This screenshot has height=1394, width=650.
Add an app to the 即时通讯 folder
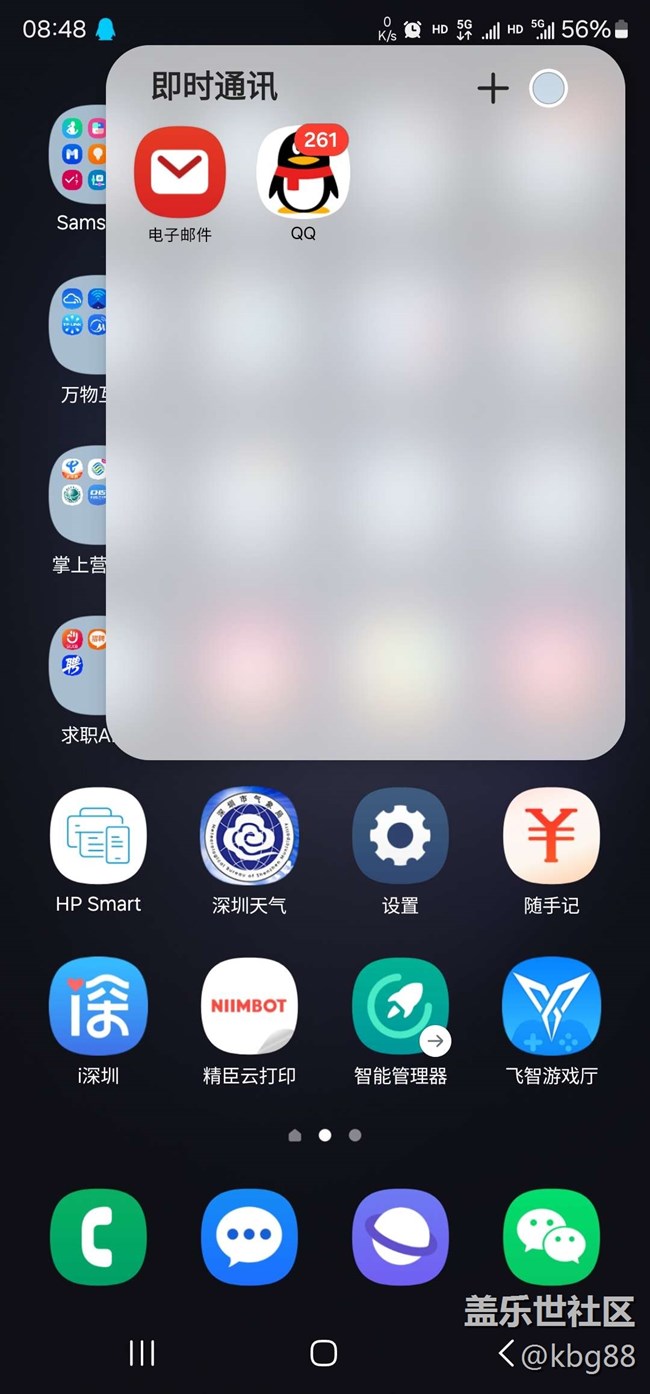pos(492,89)
